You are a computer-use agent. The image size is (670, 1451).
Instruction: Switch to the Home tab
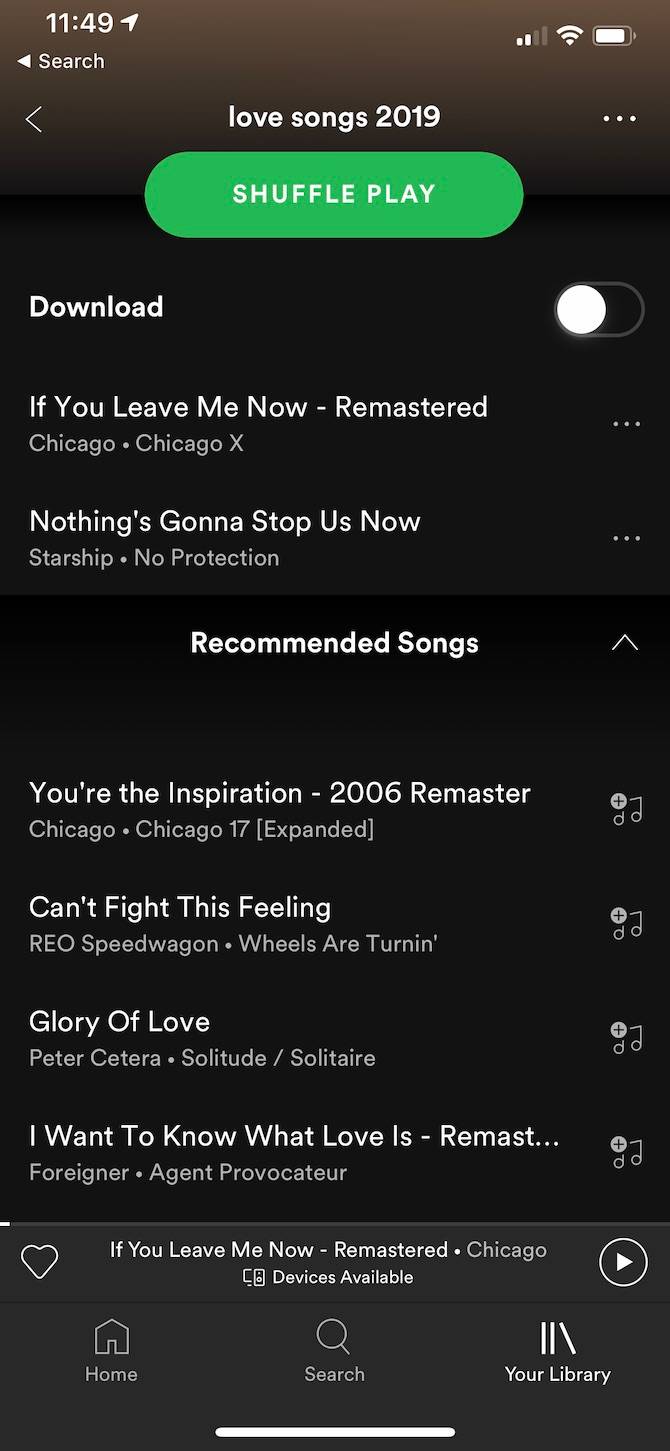[111, 1350]
